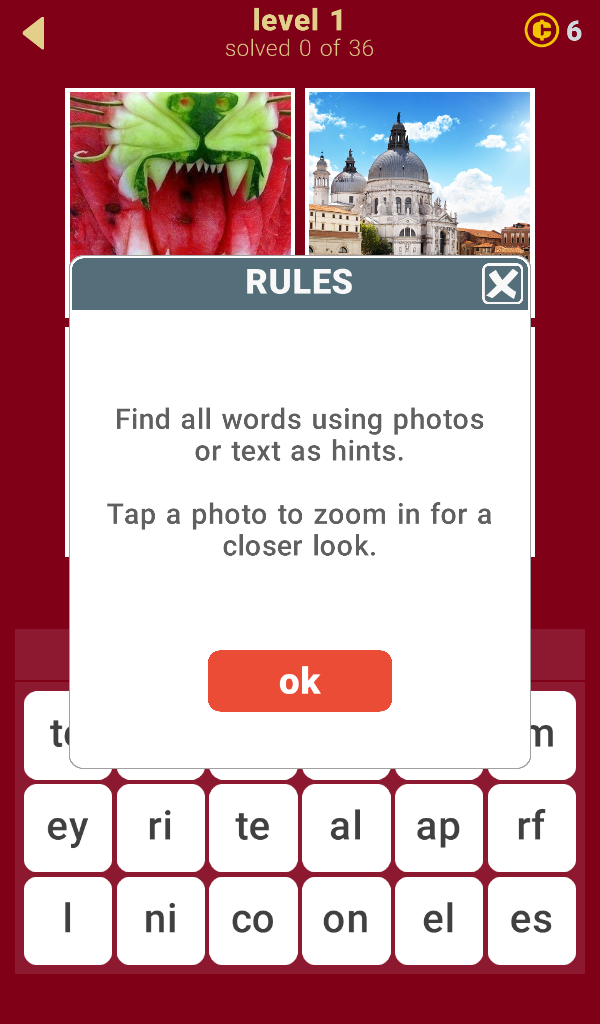Pick the single "l" letter tile
This screenshot has height=1024, width=600.
(x=68, y=920)
